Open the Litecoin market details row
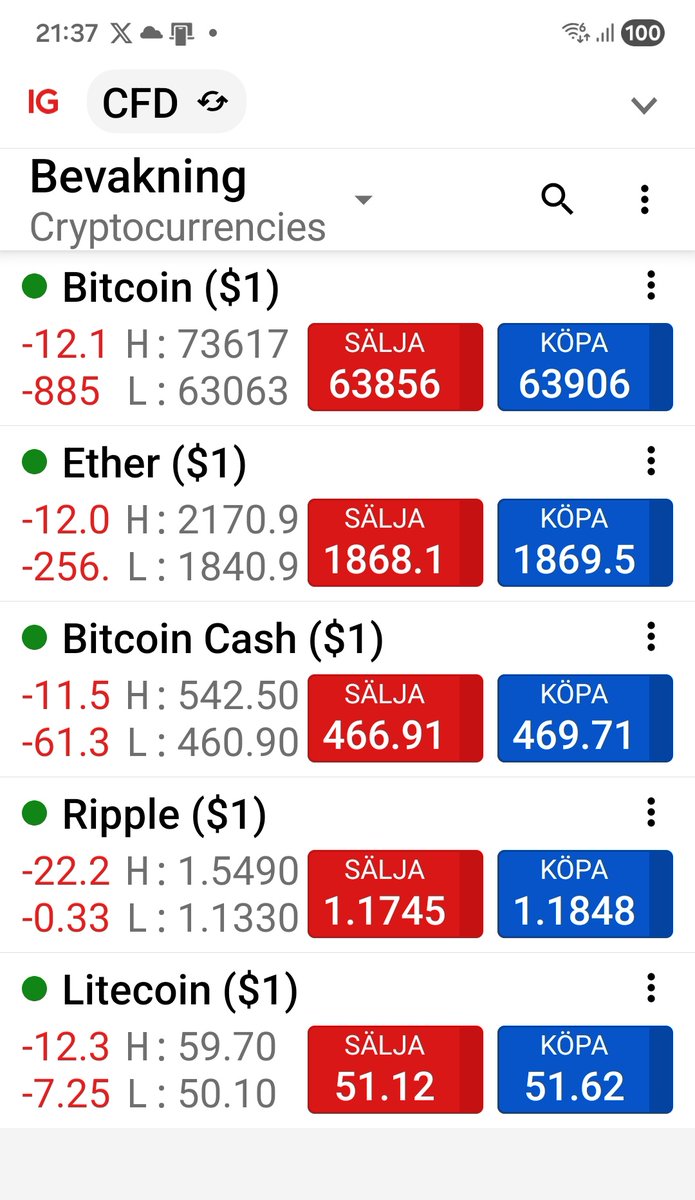 click(x=180, y=992)
